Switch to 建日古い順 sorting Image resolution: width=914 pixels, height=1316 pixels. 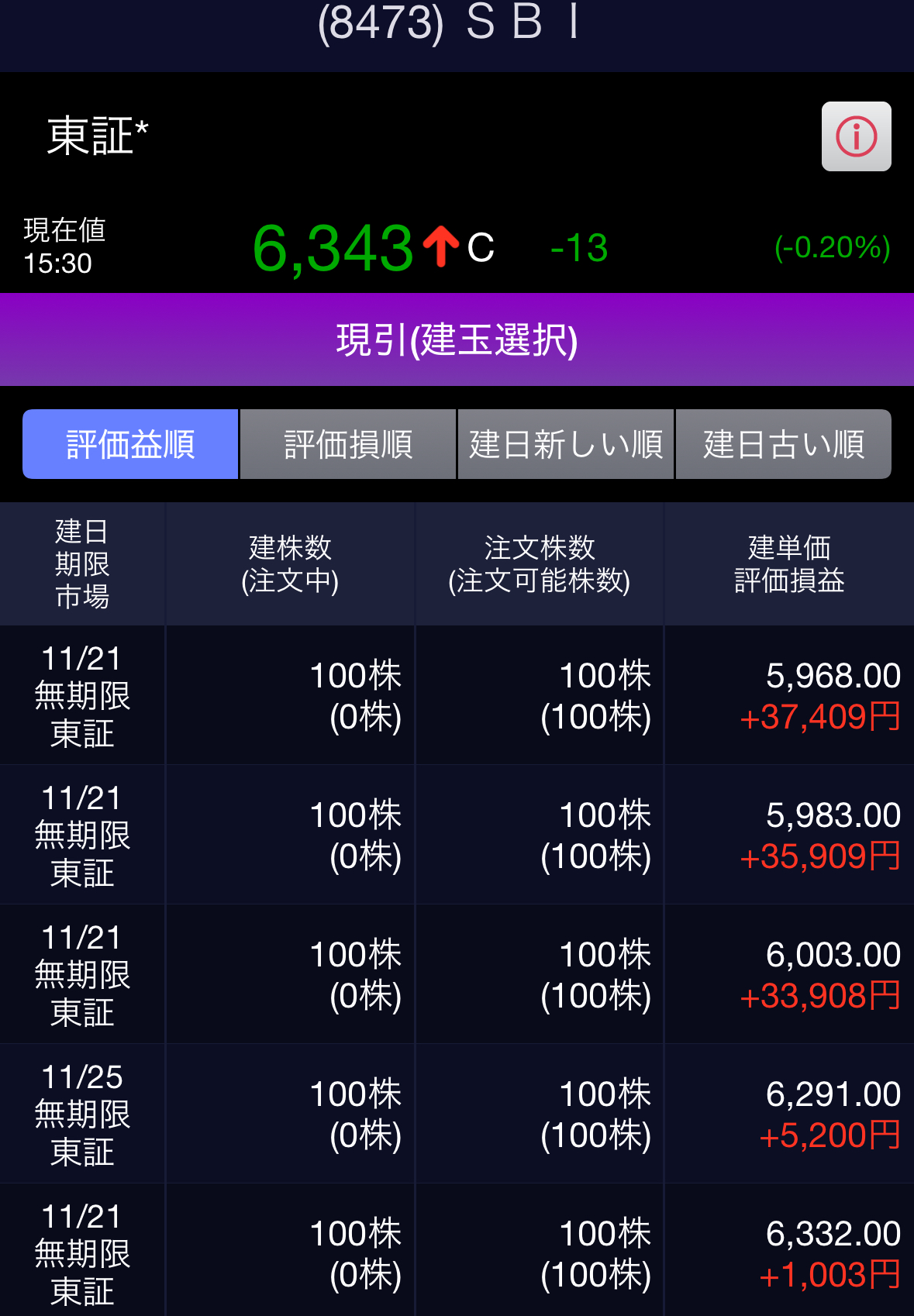pyautogui.click(x=784, y=444)
